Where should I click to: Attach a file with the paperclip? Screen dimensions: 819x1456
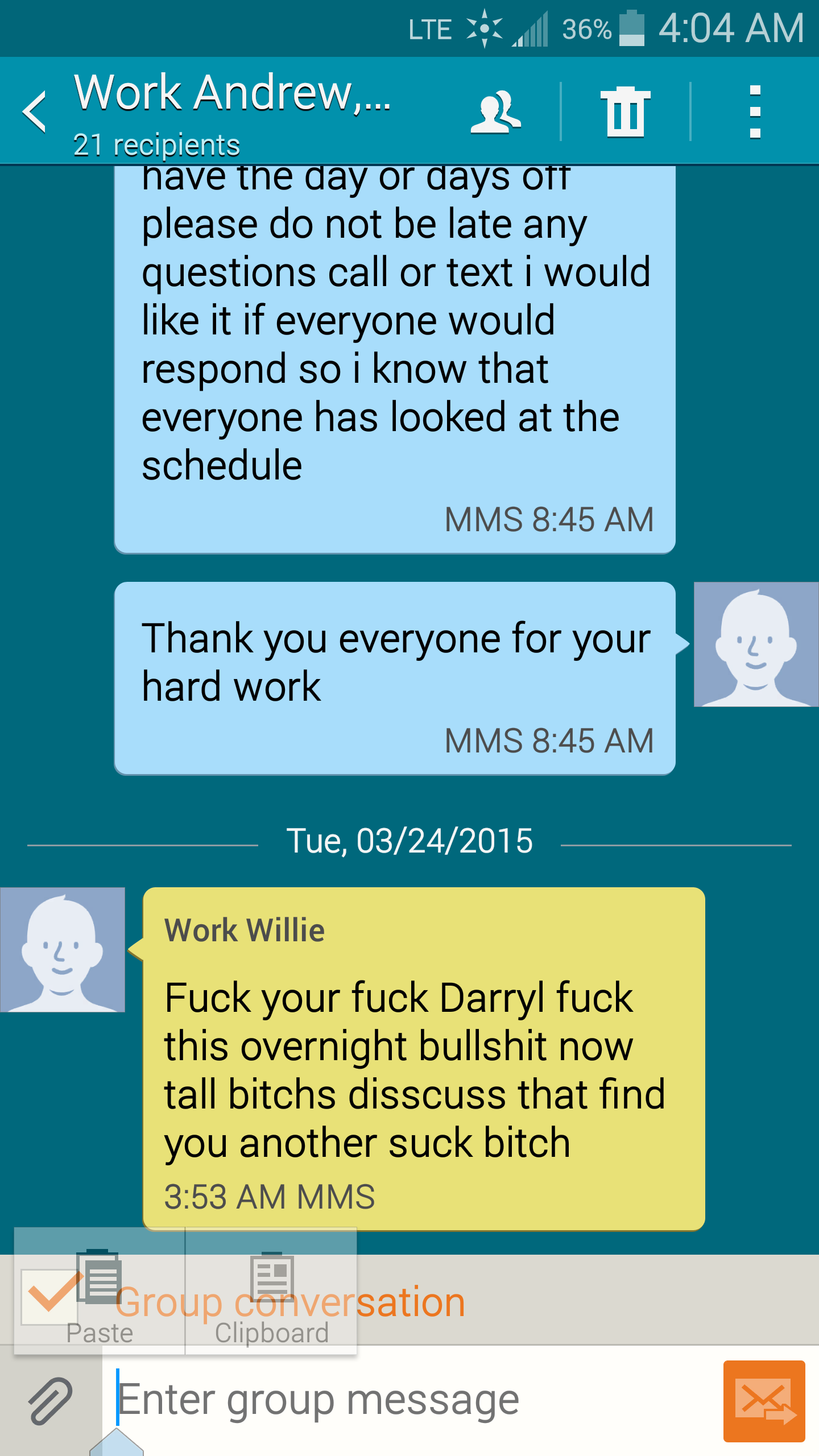click(x=50, y=1400)
